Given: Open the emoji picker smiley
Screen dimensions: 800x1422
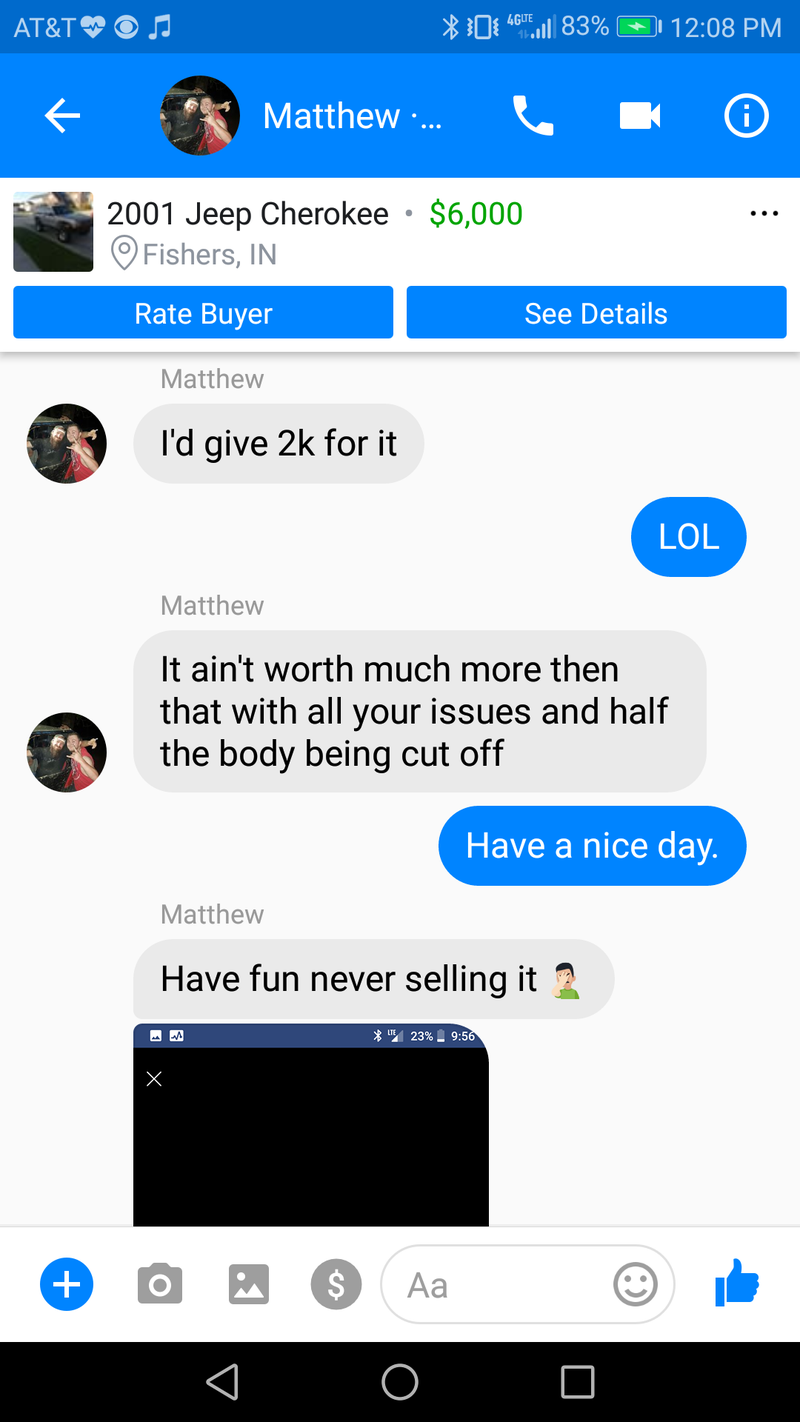Looking at the screenshot, I should (635, 1284).
